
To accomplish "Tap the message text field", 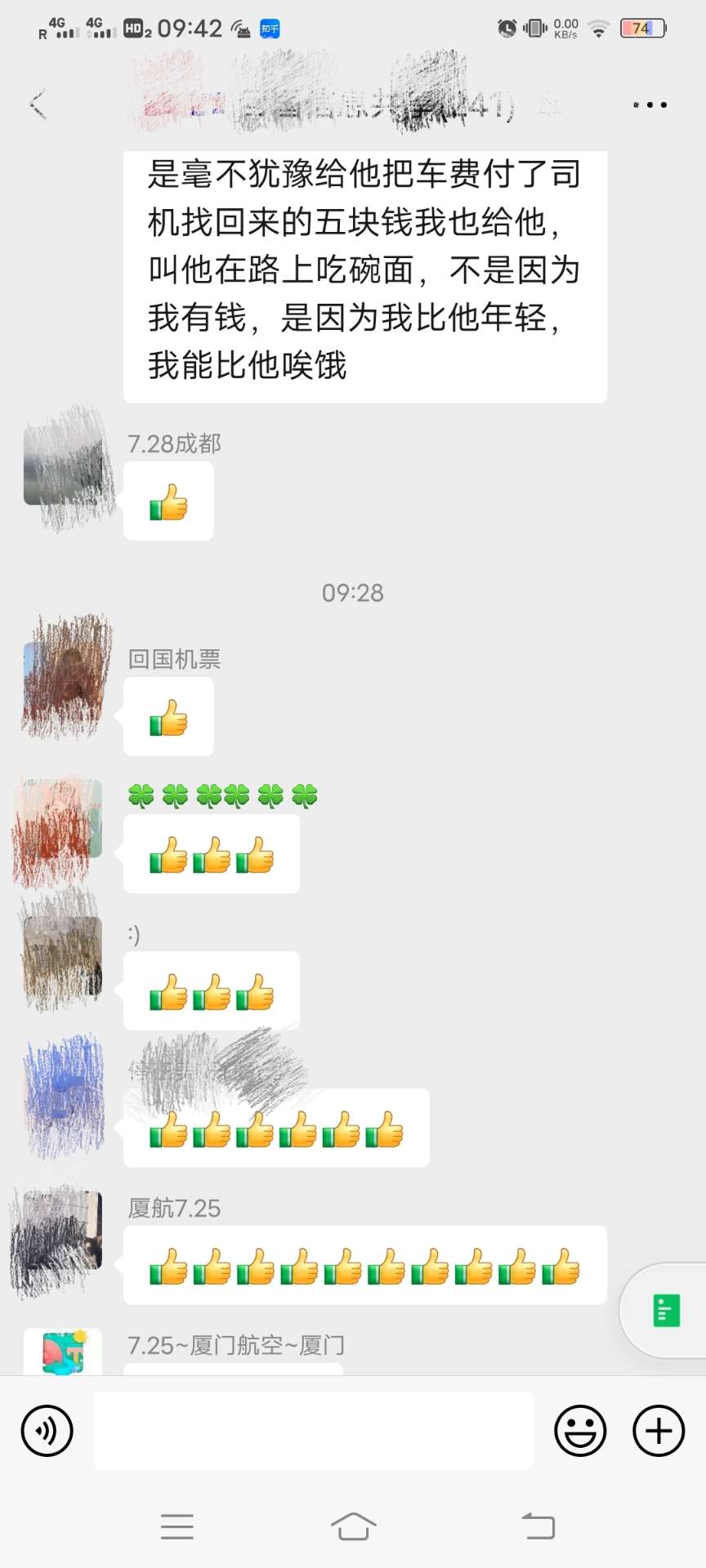I will [313, 1431].
